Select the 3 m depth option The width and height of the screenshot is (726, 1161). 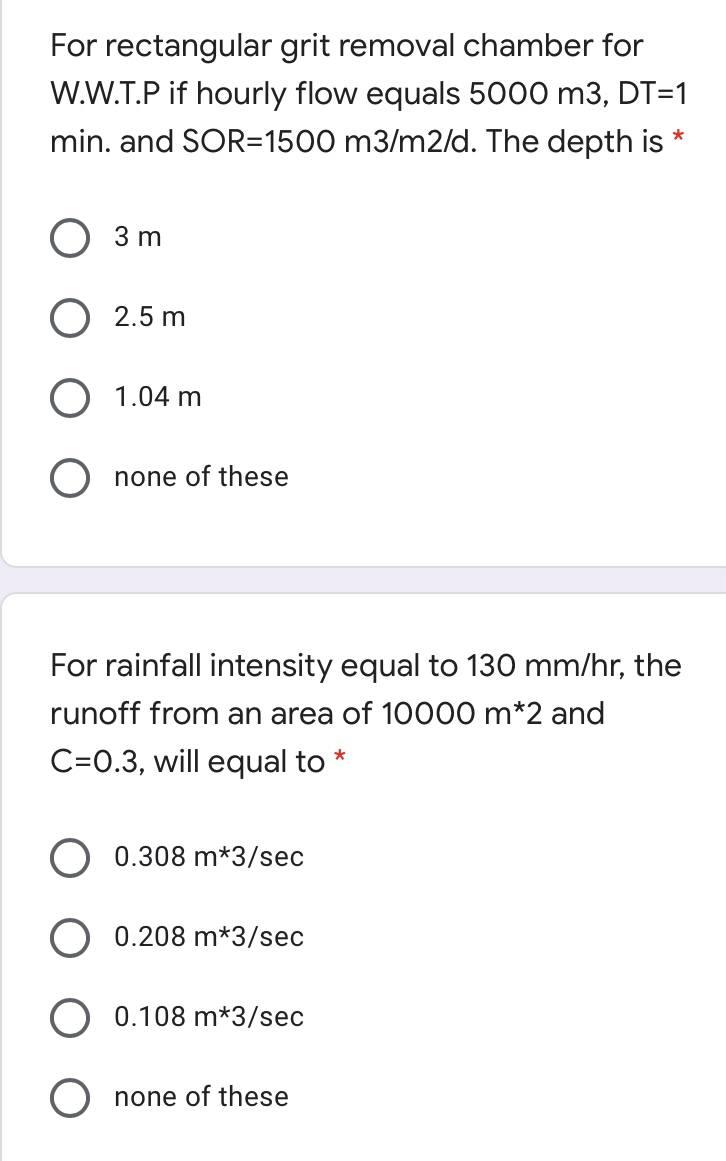[x=69, y=238]
